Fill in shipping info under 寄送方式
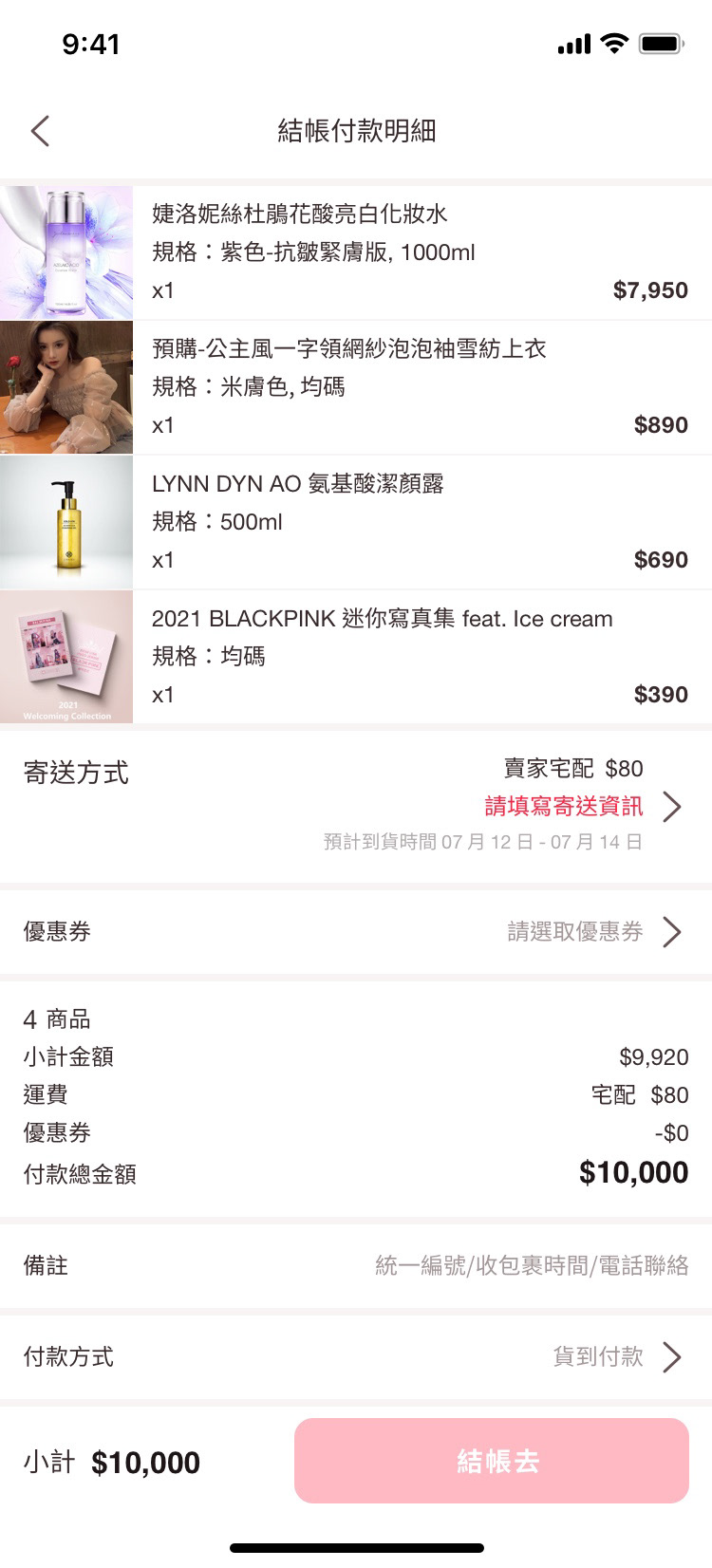Screen dimensions: 712x1568 pyautogui.click(x=581, y=807)
